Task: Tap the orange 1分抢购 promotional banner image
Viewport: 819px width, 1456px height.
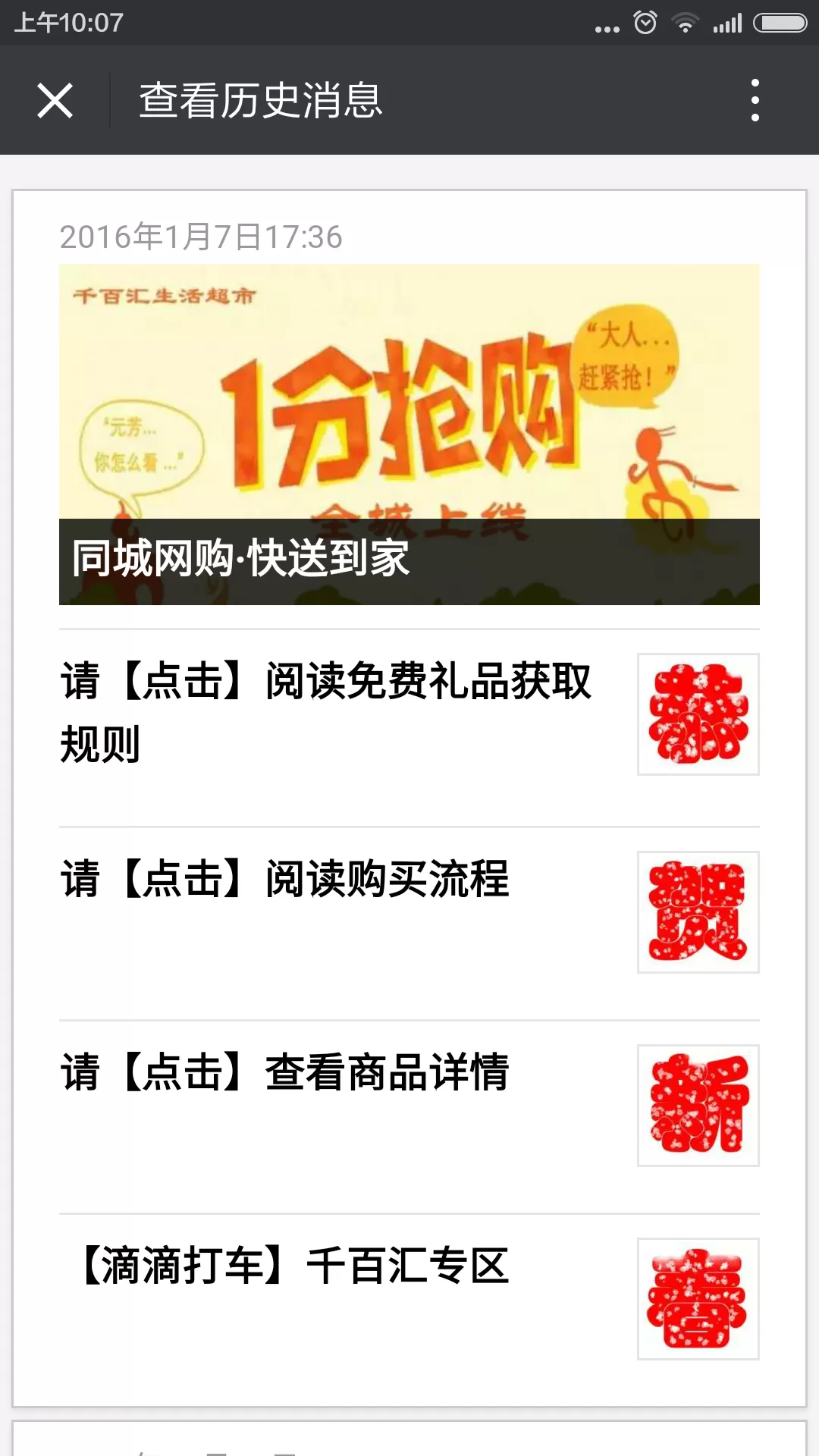Action: [x=408, y=394]
